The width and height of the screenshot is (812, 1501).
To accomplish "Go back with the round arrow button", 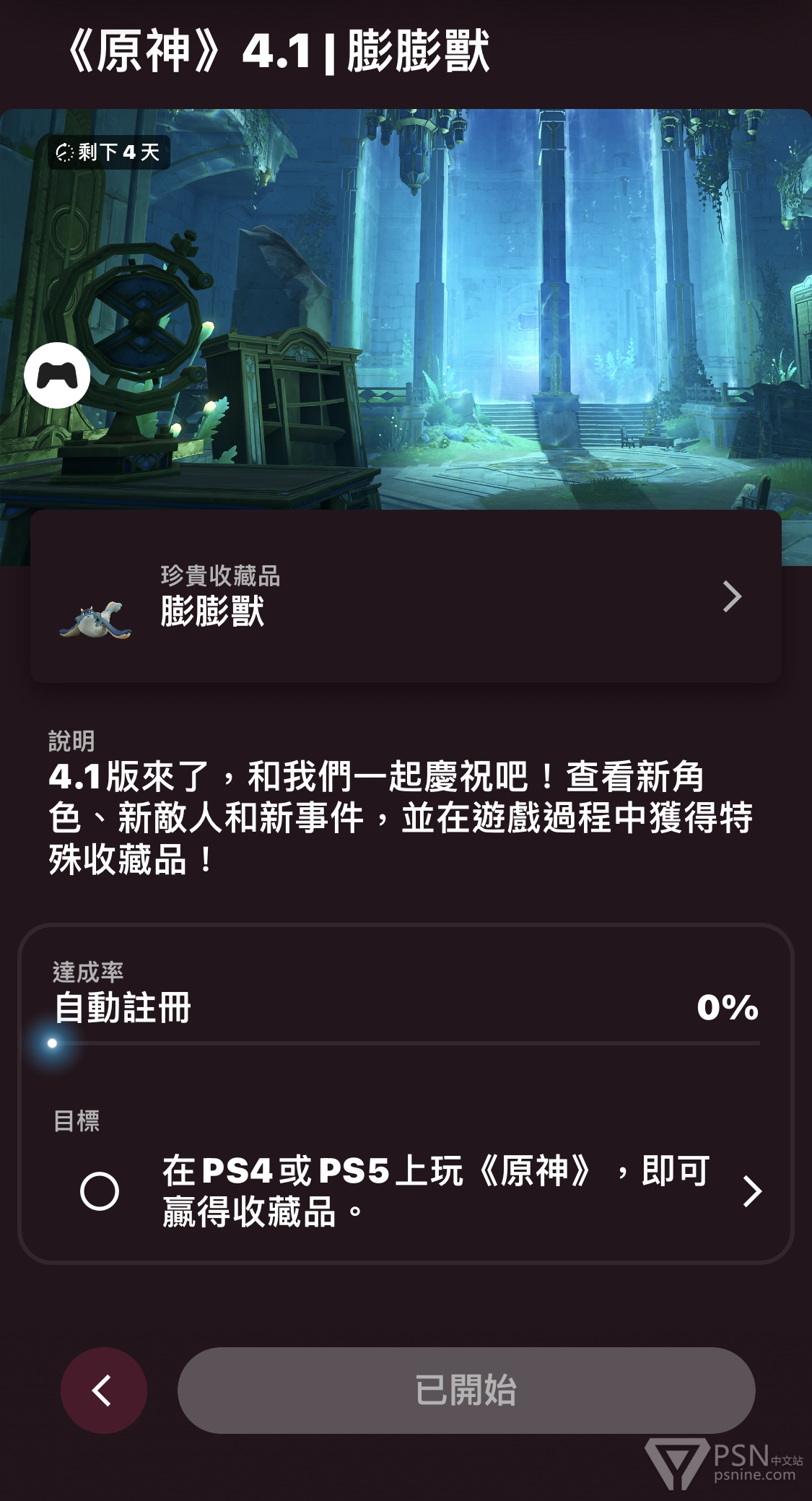I will point(104,1390).
